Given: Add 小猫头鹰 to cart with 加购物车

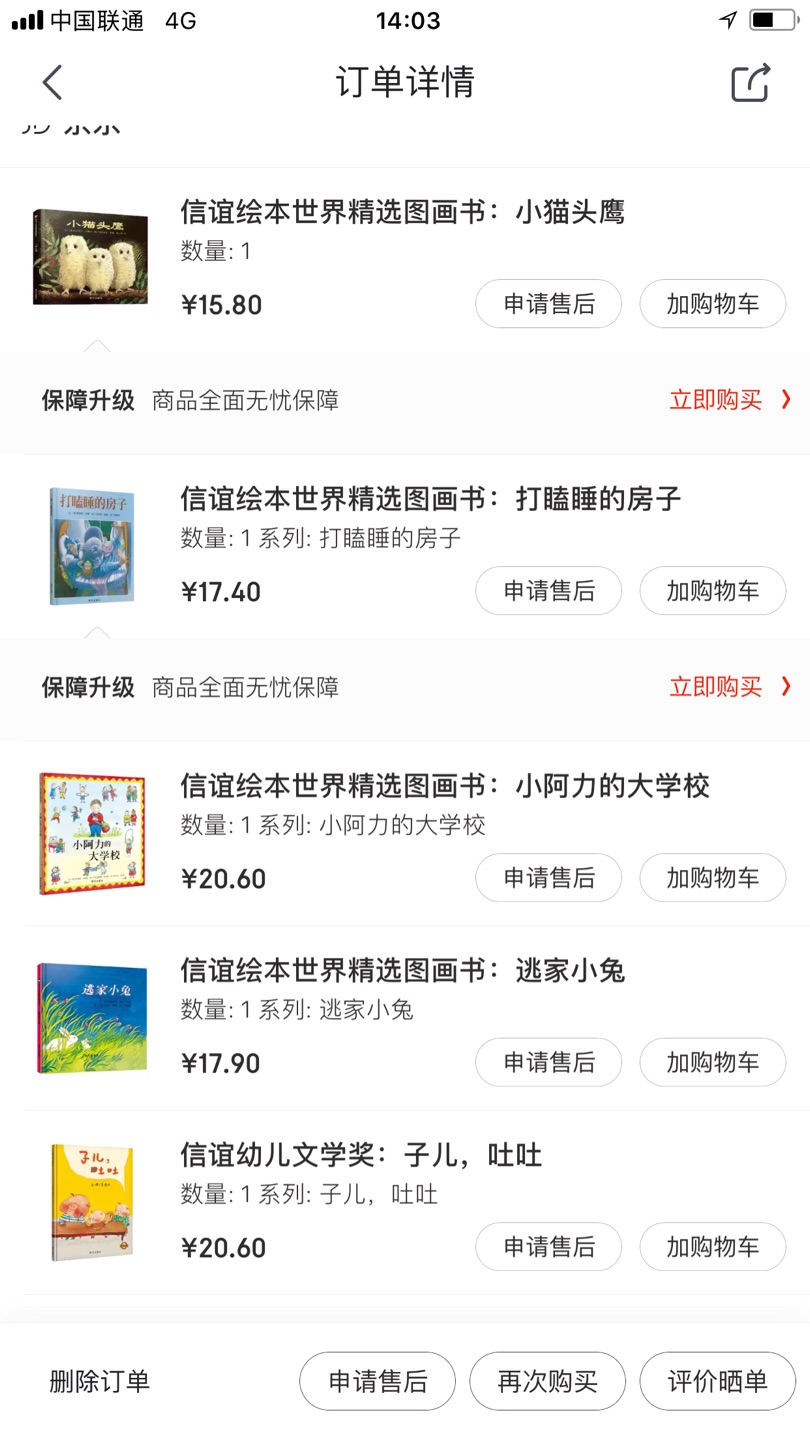Looking at the screenshot, I should pos(713,304).
